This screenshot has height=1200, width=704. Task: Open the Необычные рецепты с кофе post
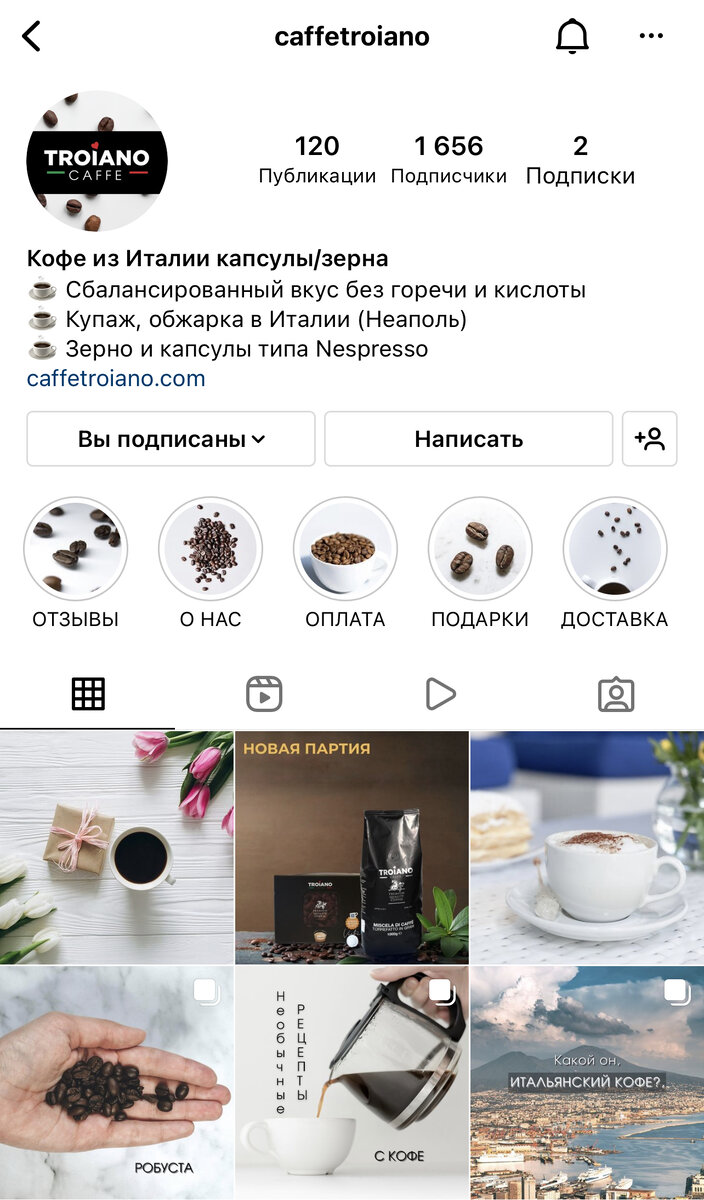coord(352,1082)
